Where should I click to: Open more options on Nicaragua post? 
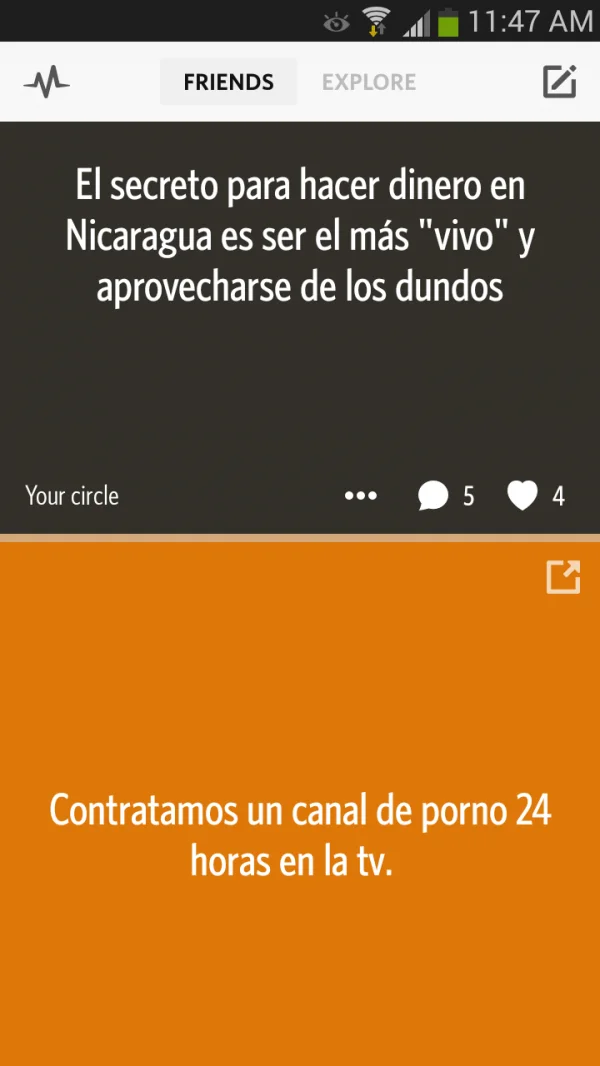pos(360,496)
